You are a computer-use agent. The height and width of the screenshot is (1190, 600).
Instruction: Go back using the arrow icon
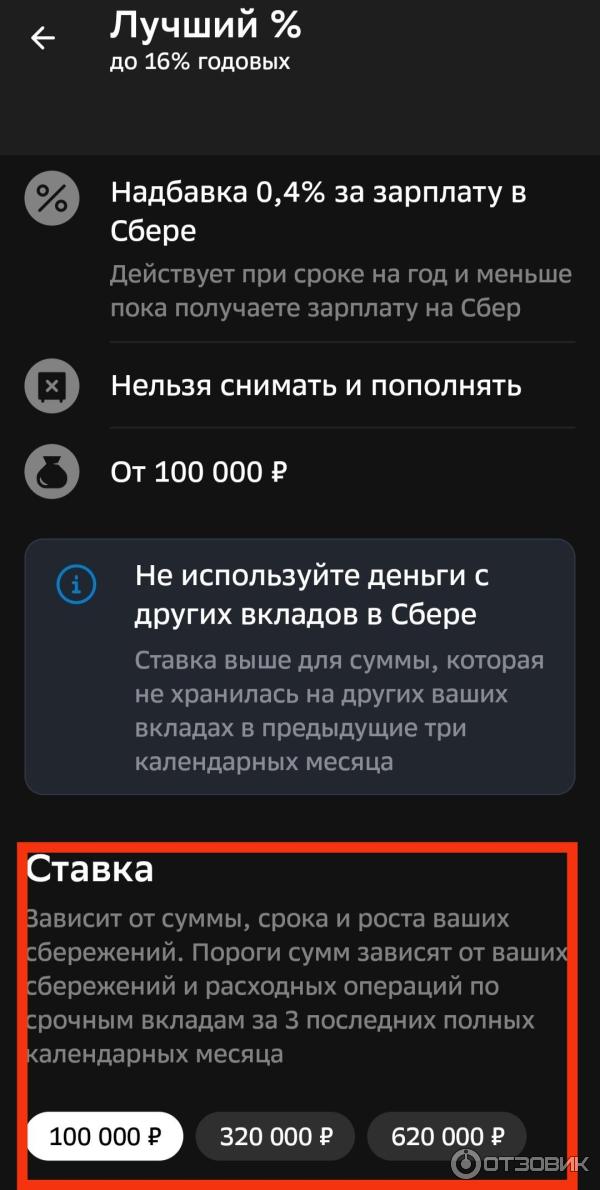click(43, 39)
